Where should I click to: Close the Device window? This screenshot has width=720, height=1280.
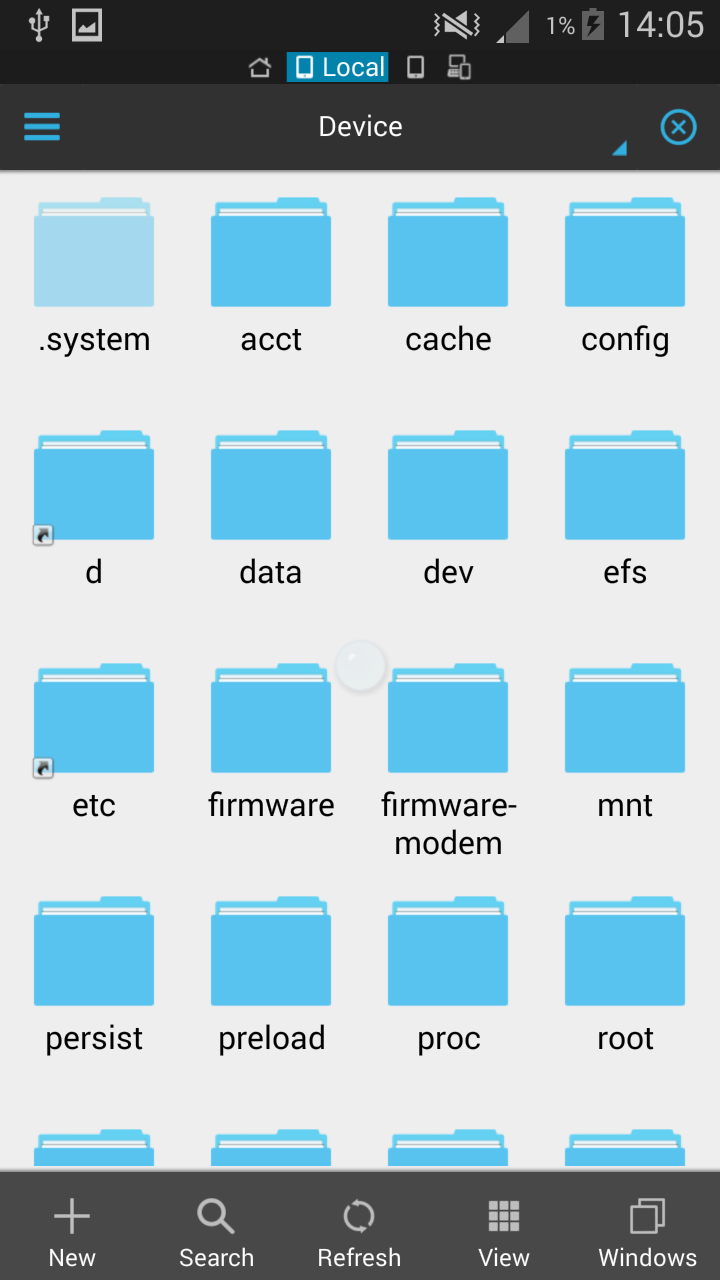678,127
